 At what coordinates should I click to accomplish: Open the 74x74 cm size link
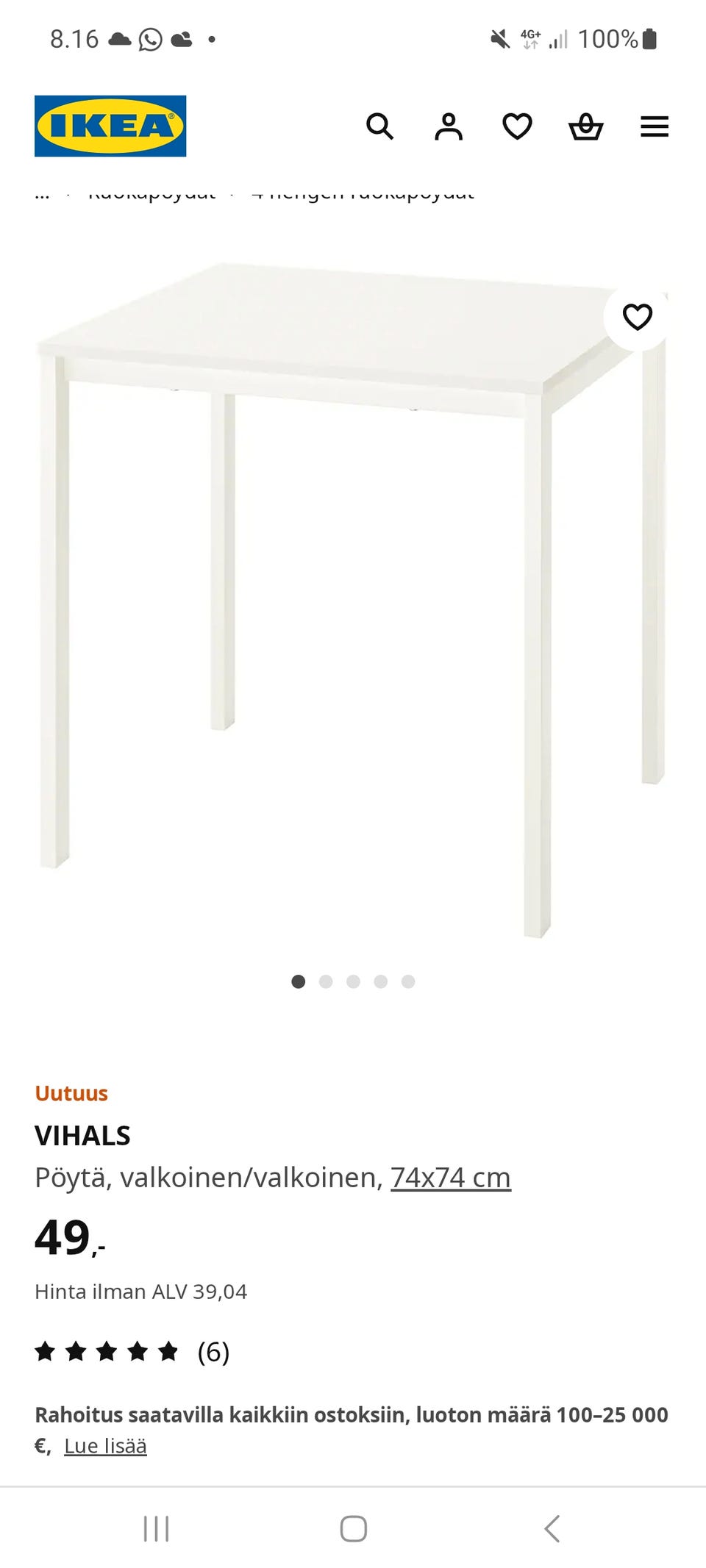450,1178
